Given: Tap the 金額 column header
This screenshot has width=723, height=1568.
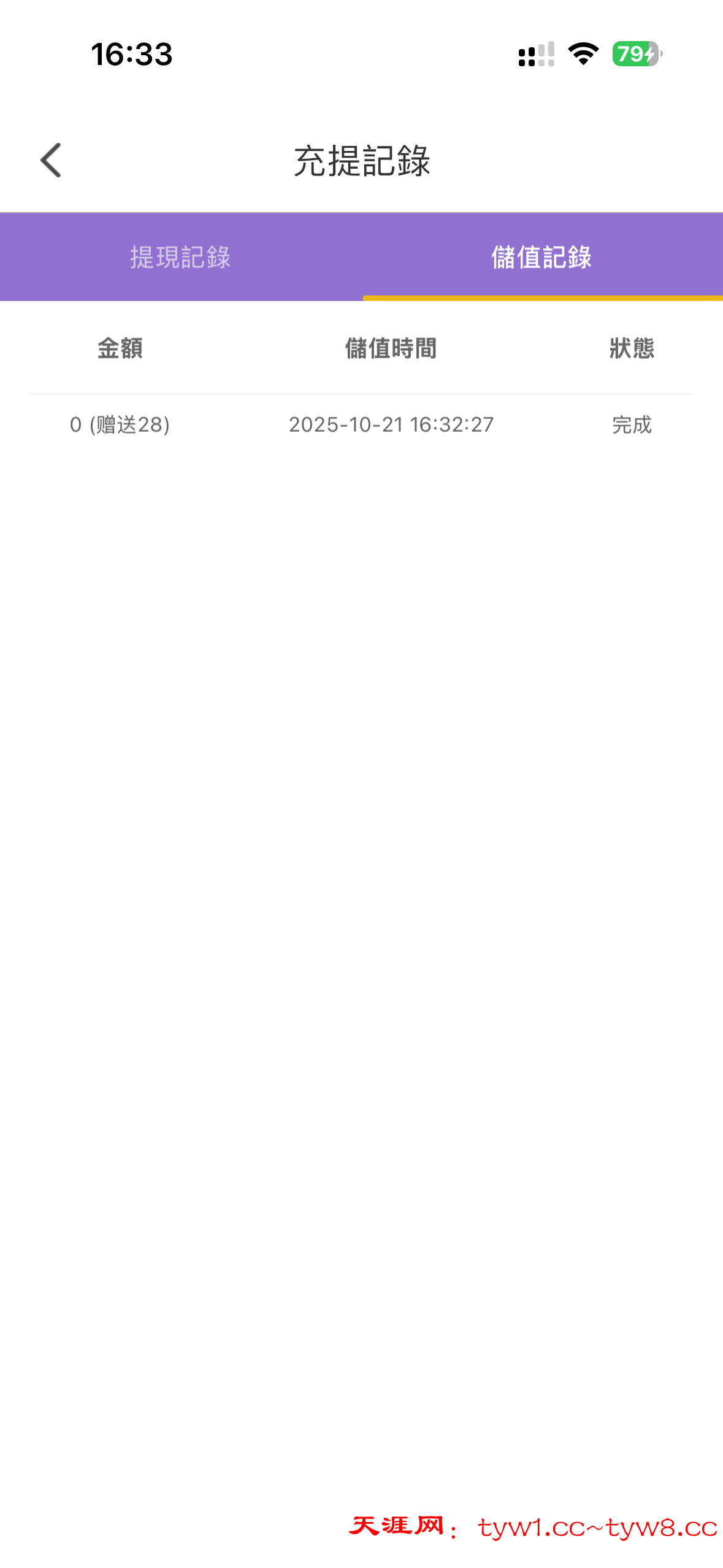Looking at the screenshot, I should click(120, 348).
